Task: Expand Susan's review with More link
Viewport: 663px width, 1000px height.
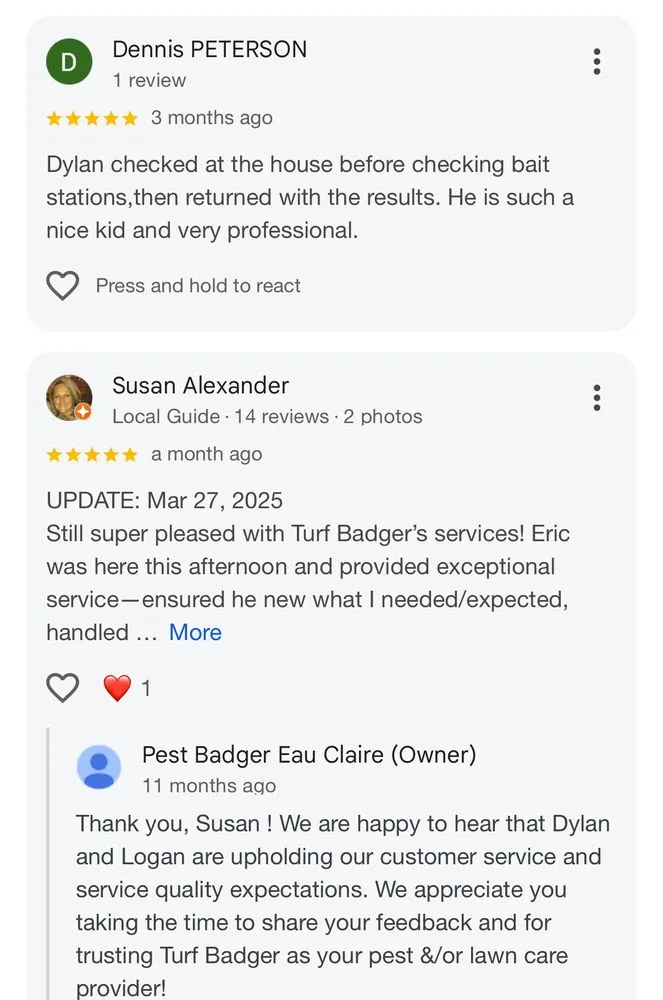Action: tap(195, 632)
